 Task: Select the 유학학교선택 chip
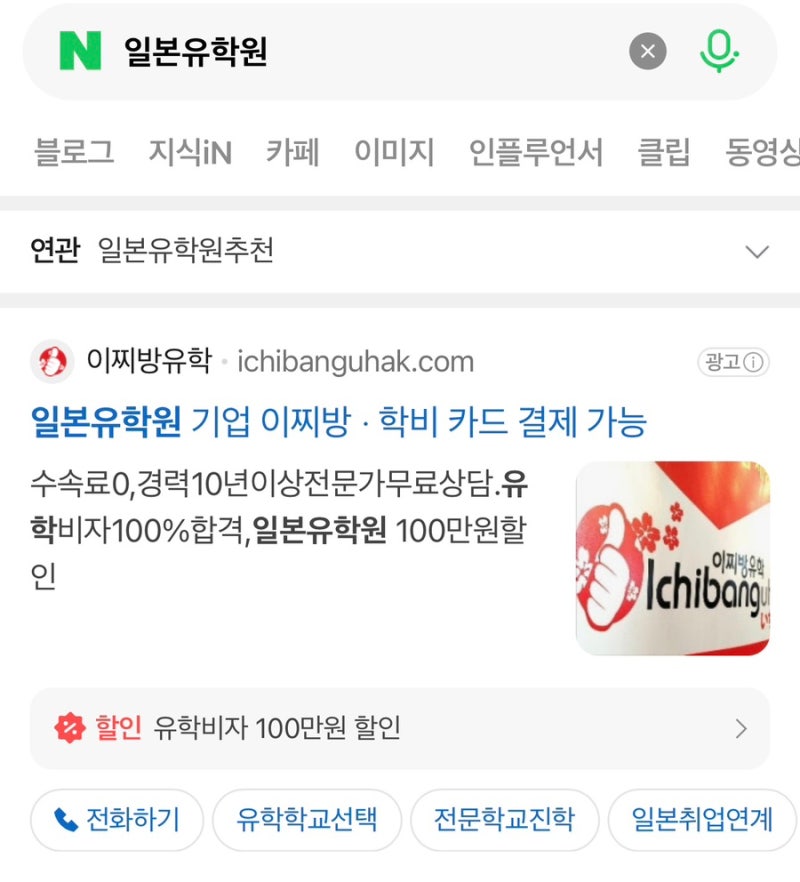point(306,821)
